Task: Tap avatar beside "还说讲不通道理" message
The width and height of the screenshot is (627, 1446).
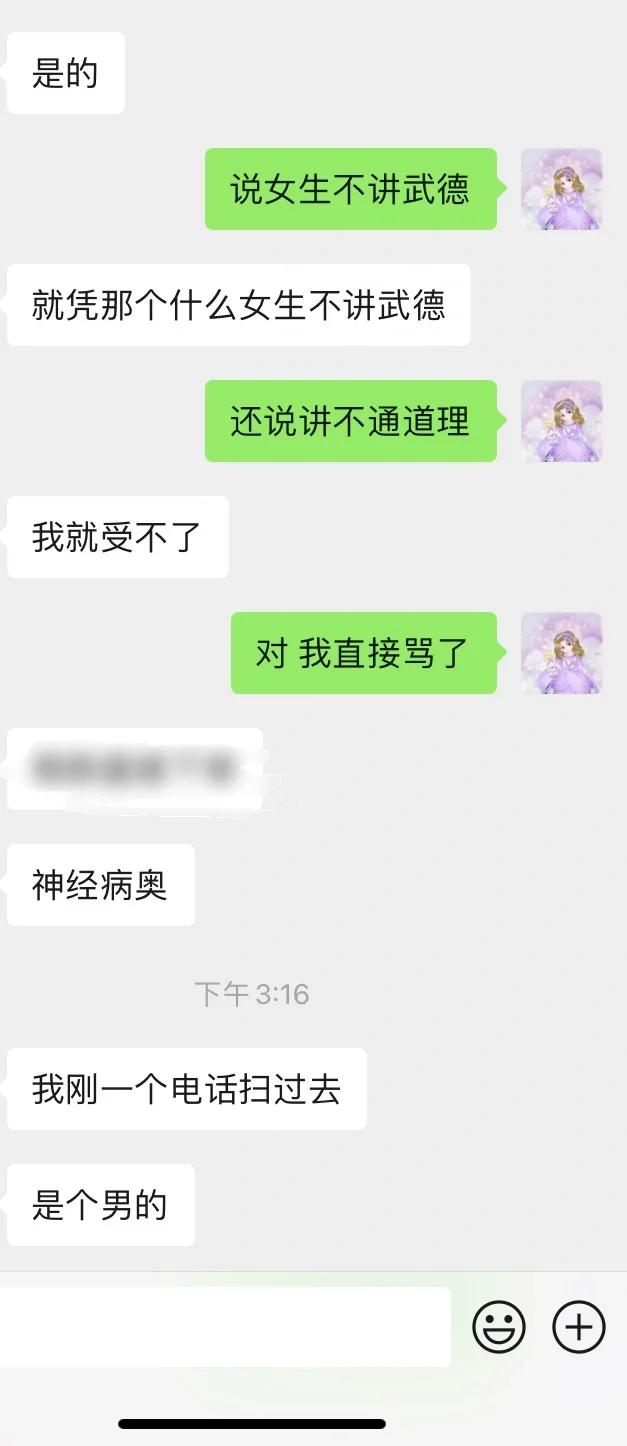Action: click(562, 421)
